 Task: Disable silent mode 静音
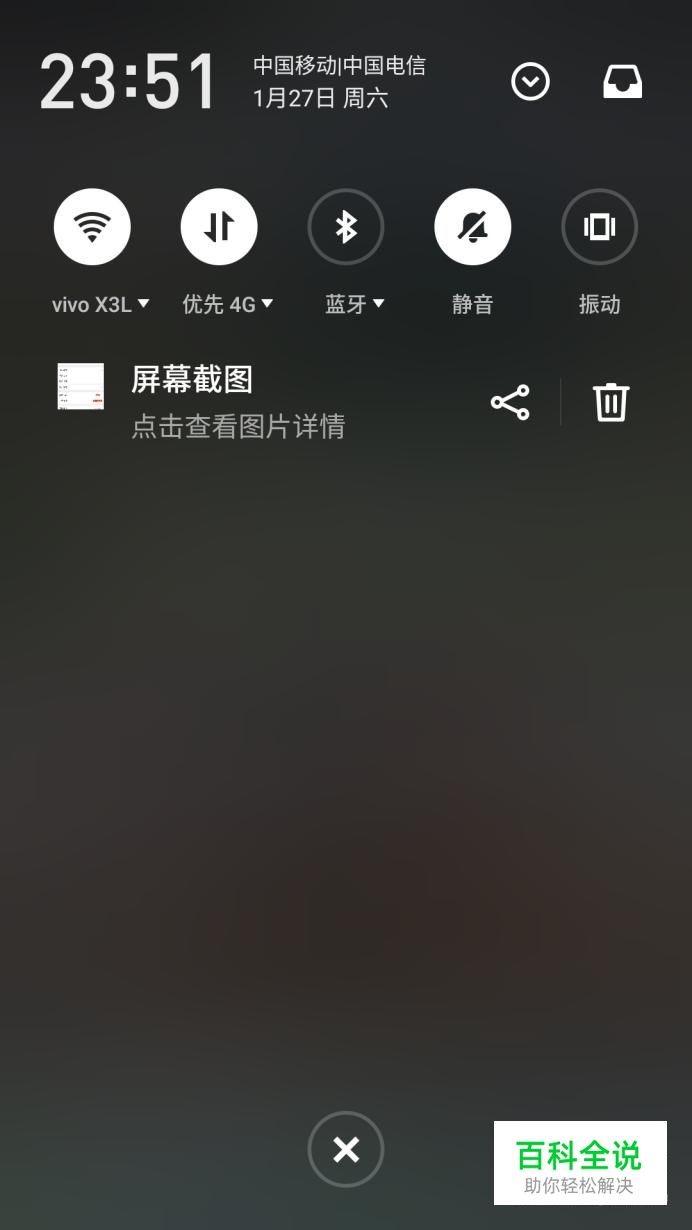pos(473,227)
